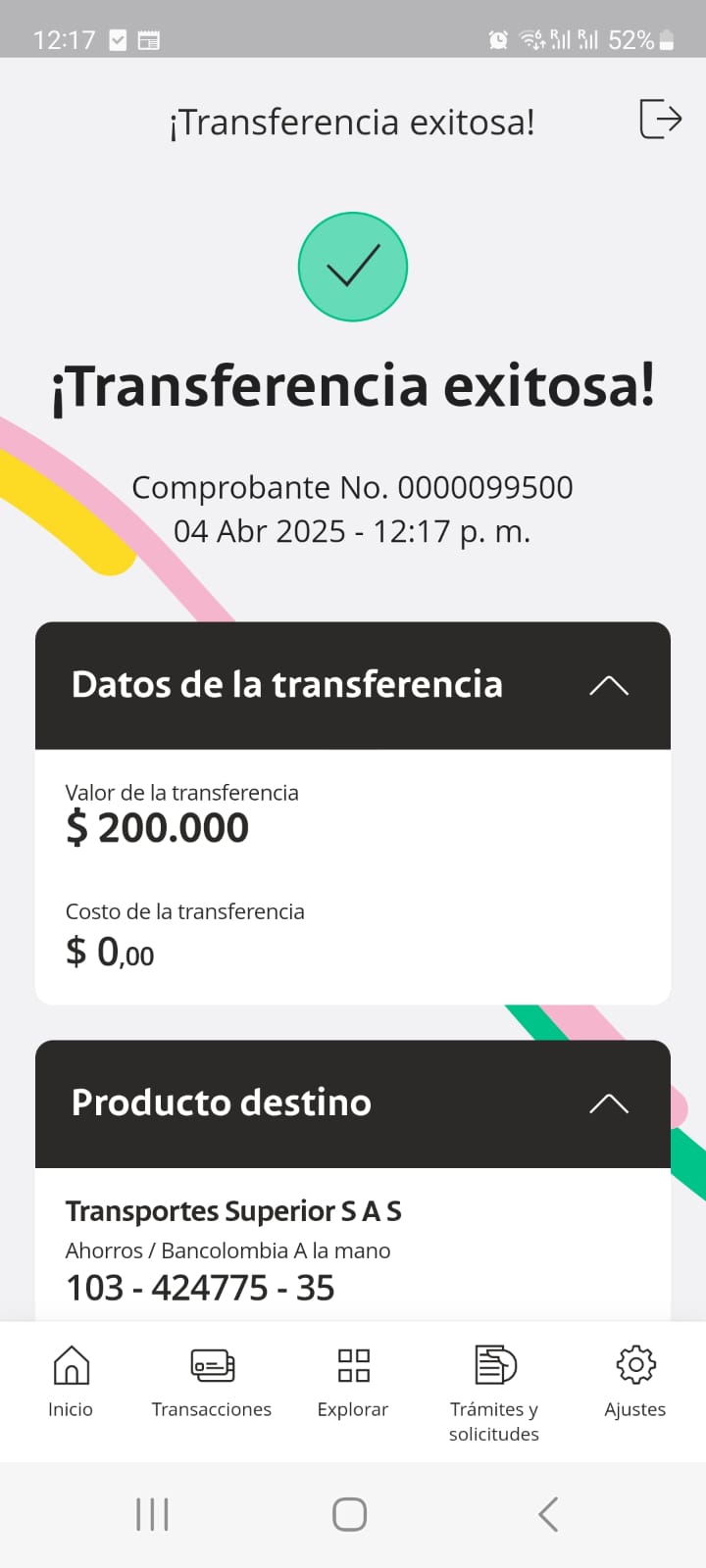Open the Ajustes settings tab
Image resolution: width=706 pixels, height=1568 pixels.
click(x=635, y=1380)
